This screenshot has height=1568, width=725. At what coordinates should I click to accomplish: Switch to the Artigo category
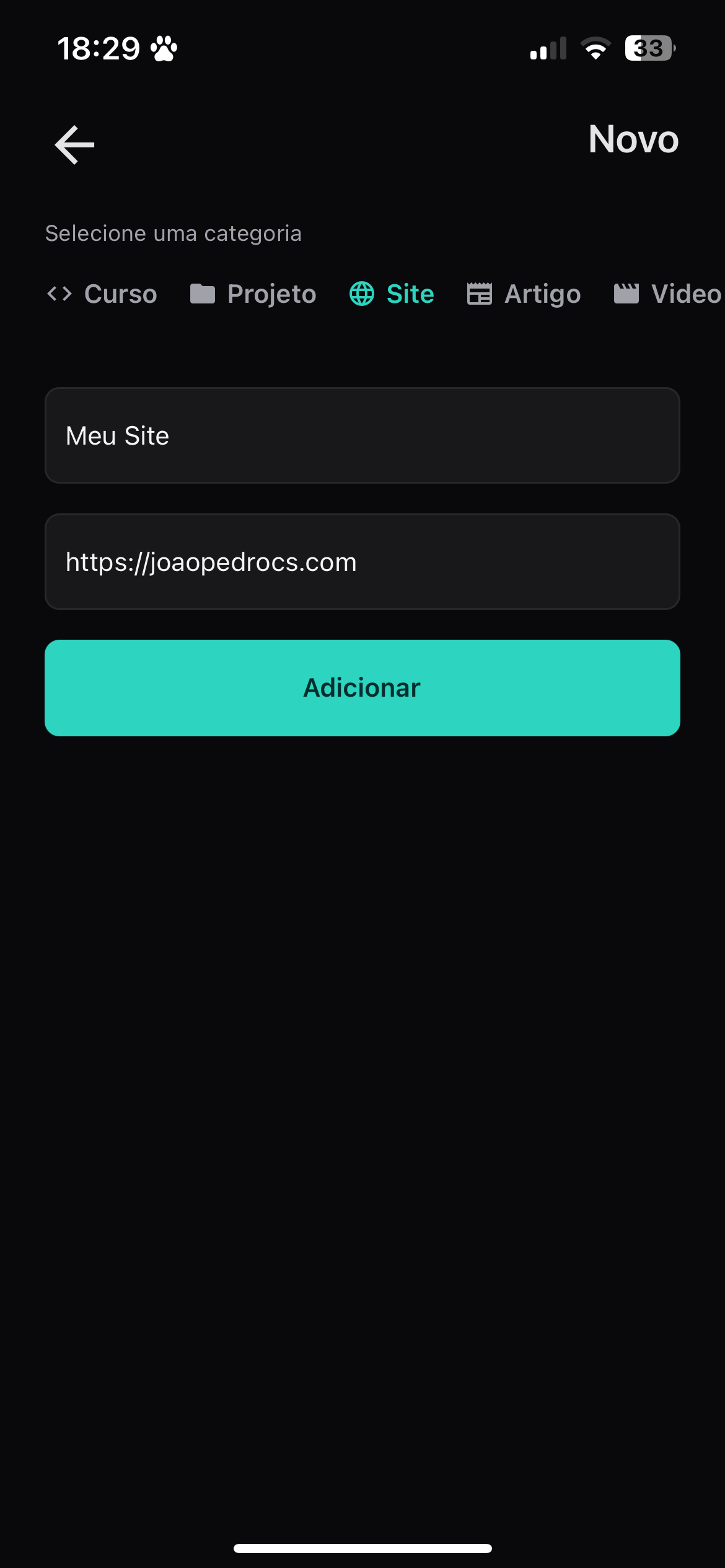pyautogui.click(x=524, y=294)
